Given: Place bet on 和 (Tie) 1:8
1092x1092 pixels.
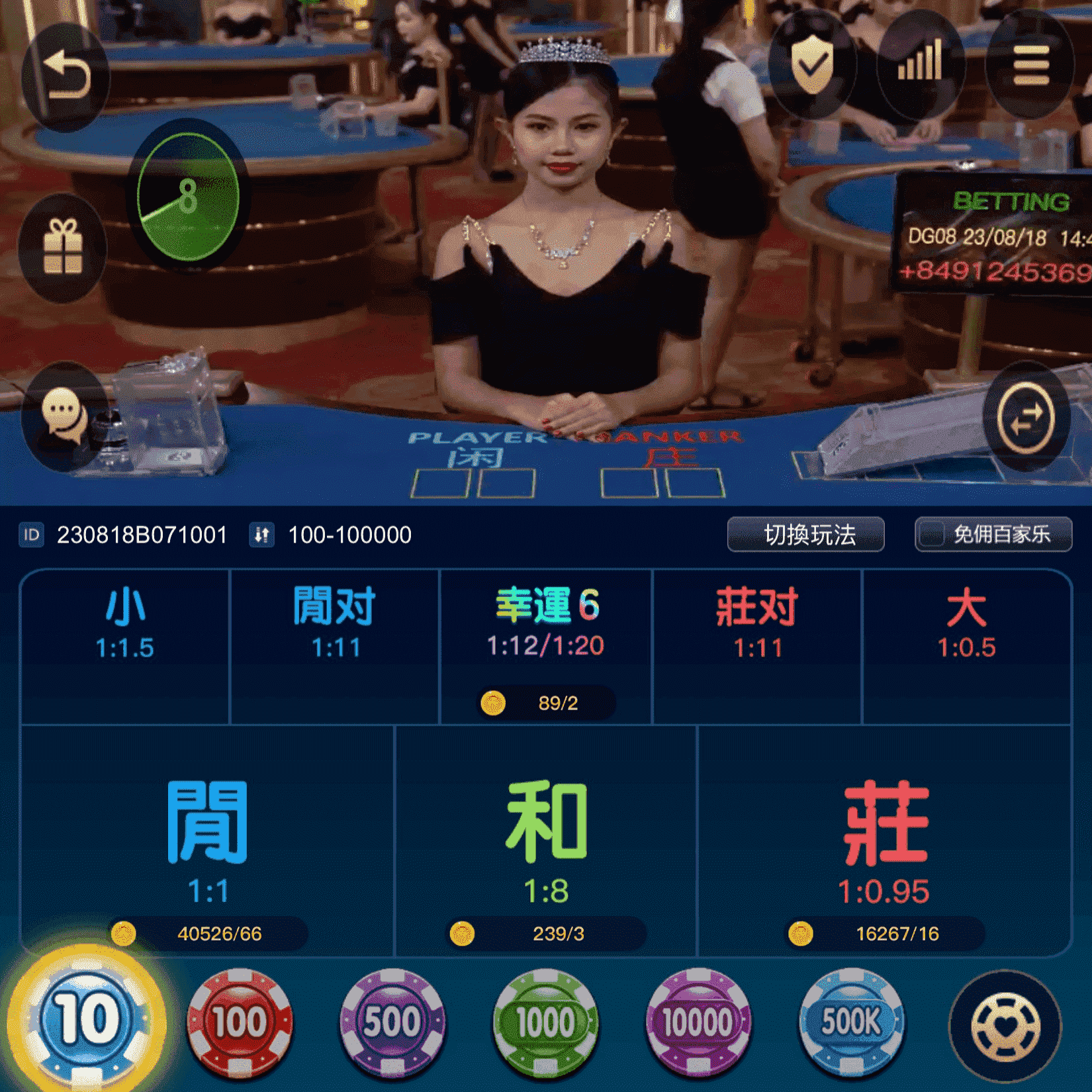Looking at the screenshot, I should pos(546,841).
